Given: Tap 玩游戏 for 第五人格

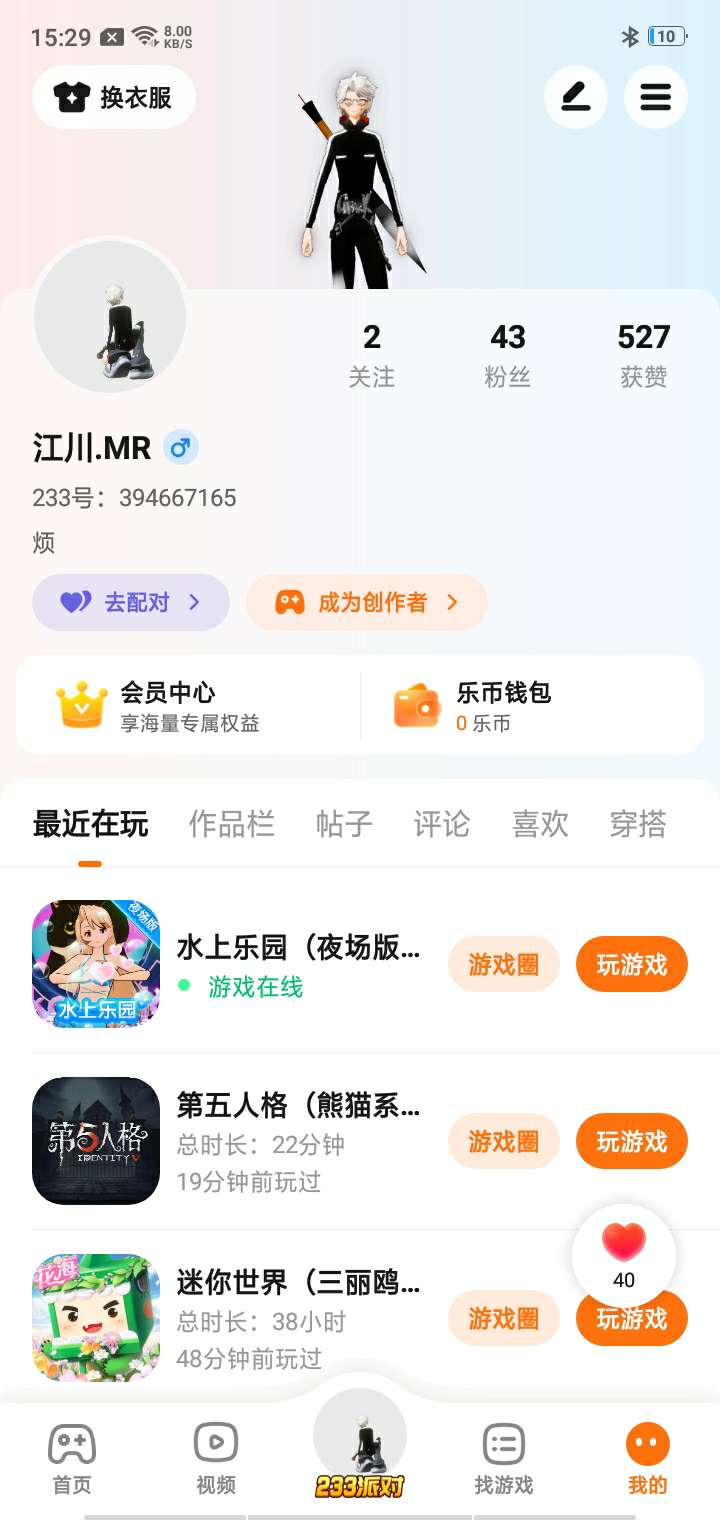Looking at the screenshot, I should pyautogui.click(x=631, y=1141).
